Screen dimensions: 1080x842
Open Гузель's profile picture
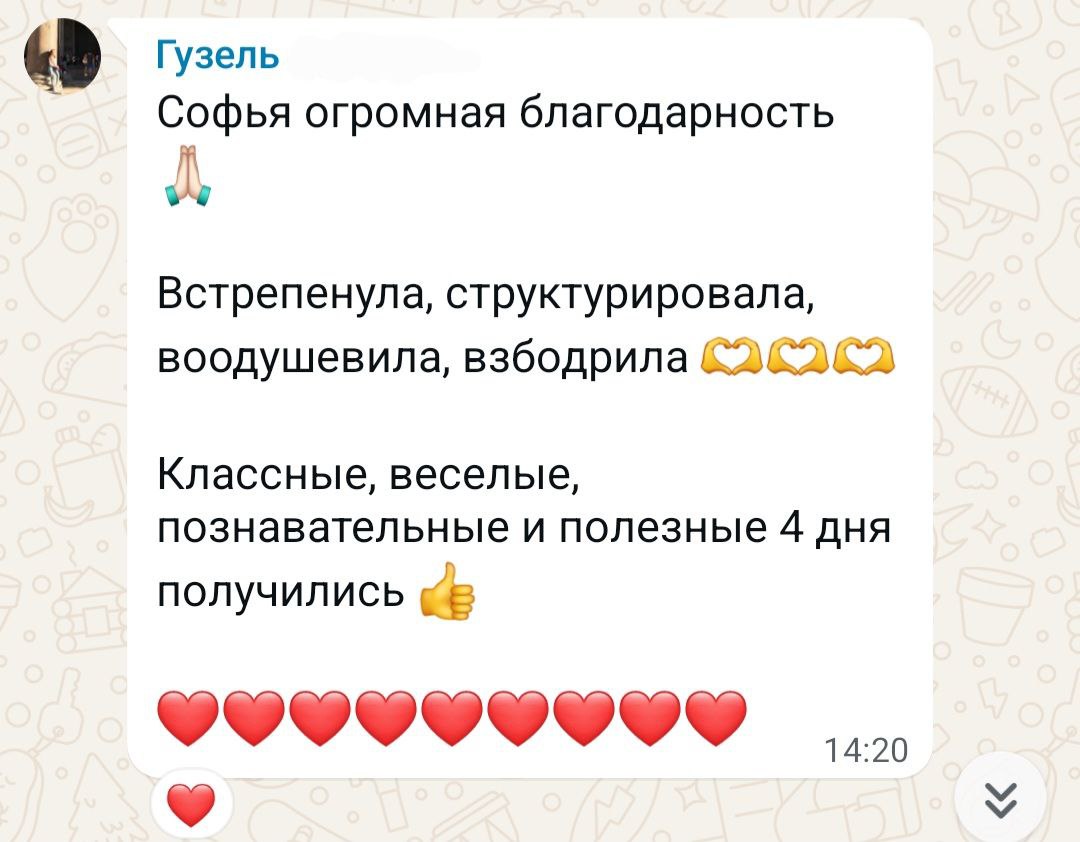coord(62,56)
